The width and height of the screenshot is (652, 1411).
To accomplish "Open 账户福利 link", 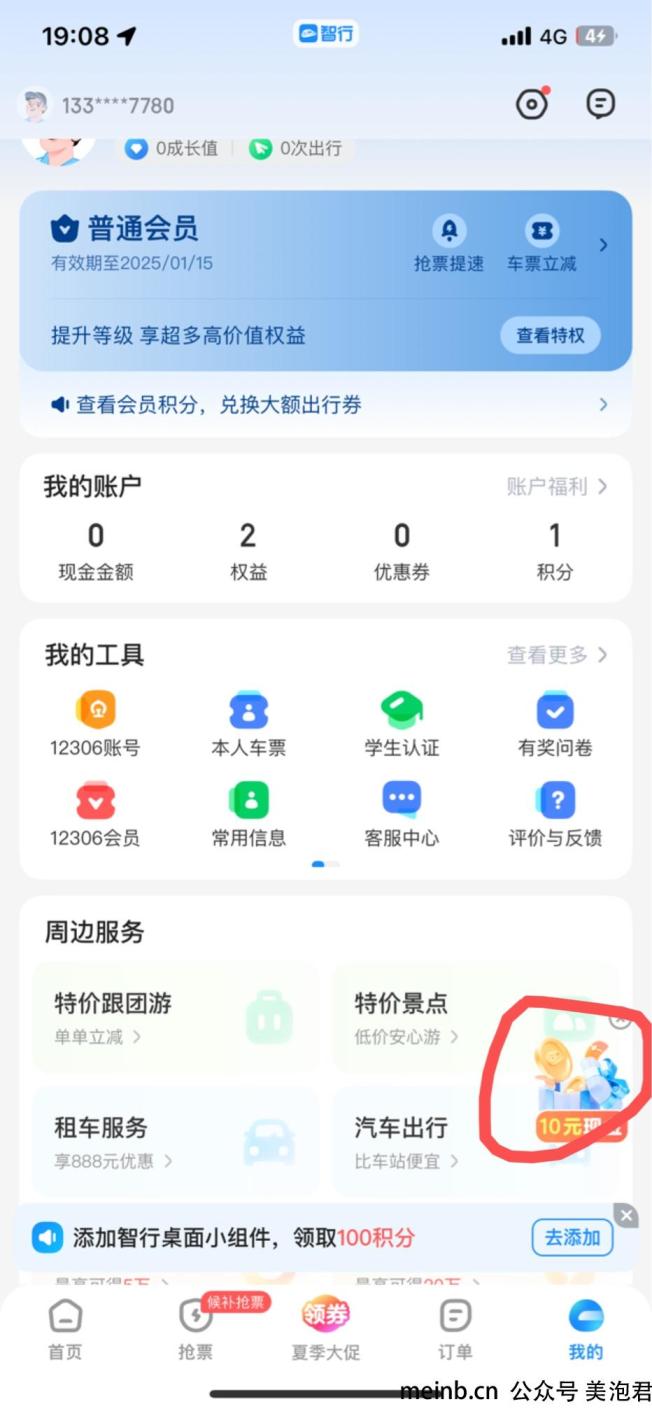I will pyautogui.click(x=556, y=487).
